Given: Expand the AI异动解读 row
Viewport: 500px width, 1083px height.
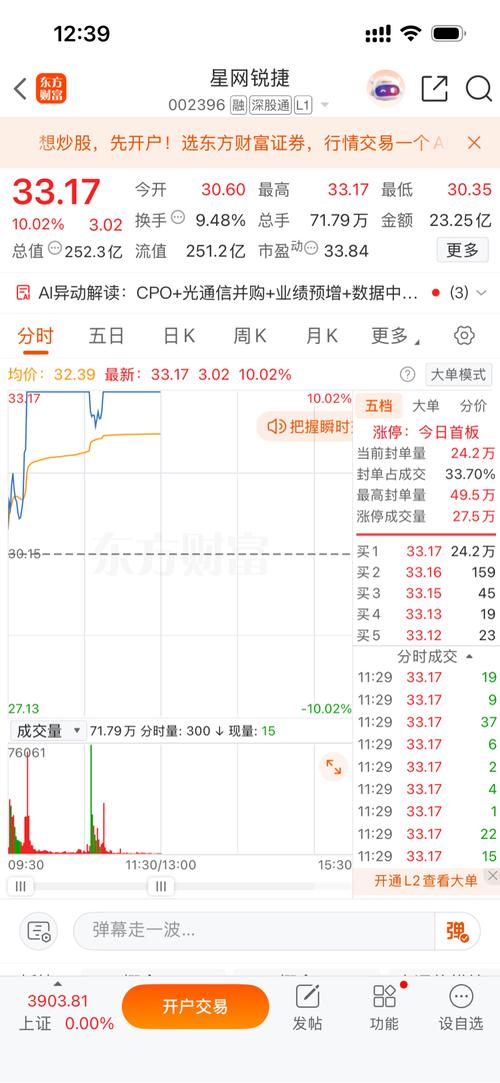Looking at the screenshot, I should [x=481, y=293].
